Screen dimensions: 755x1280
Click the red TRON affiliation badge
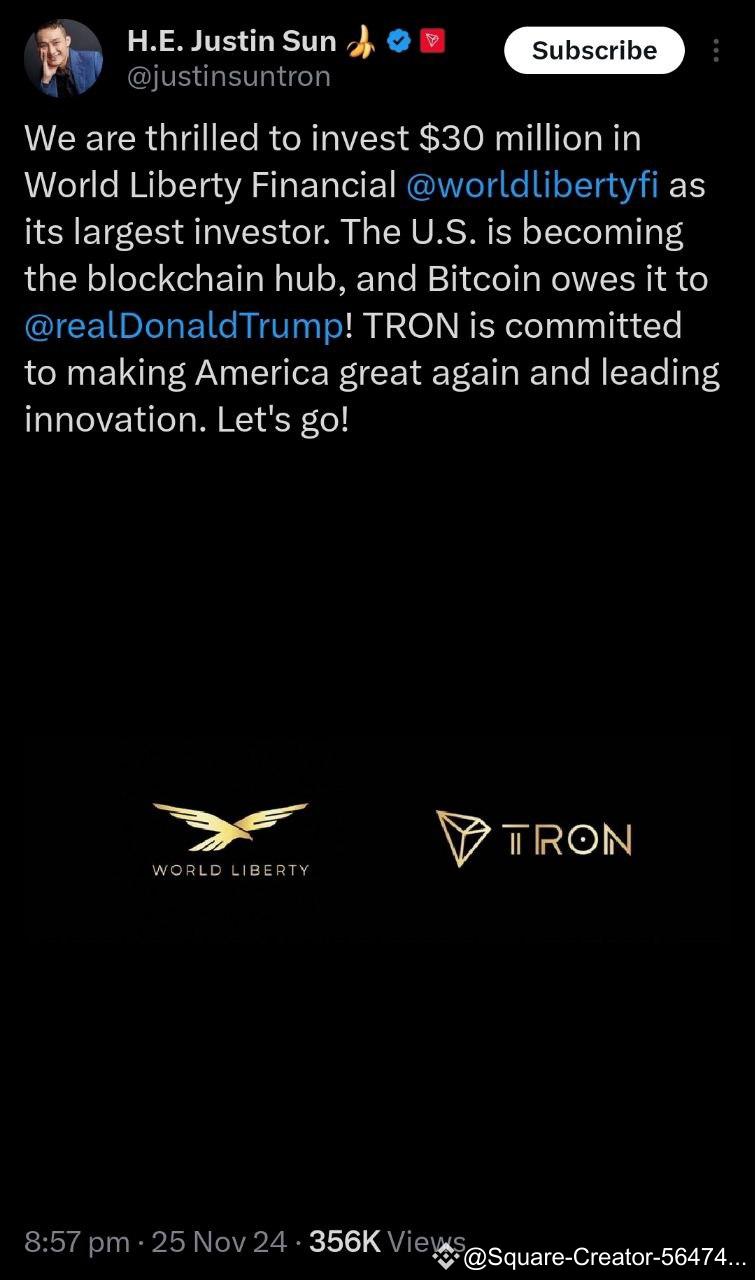[x=433, y=41]
